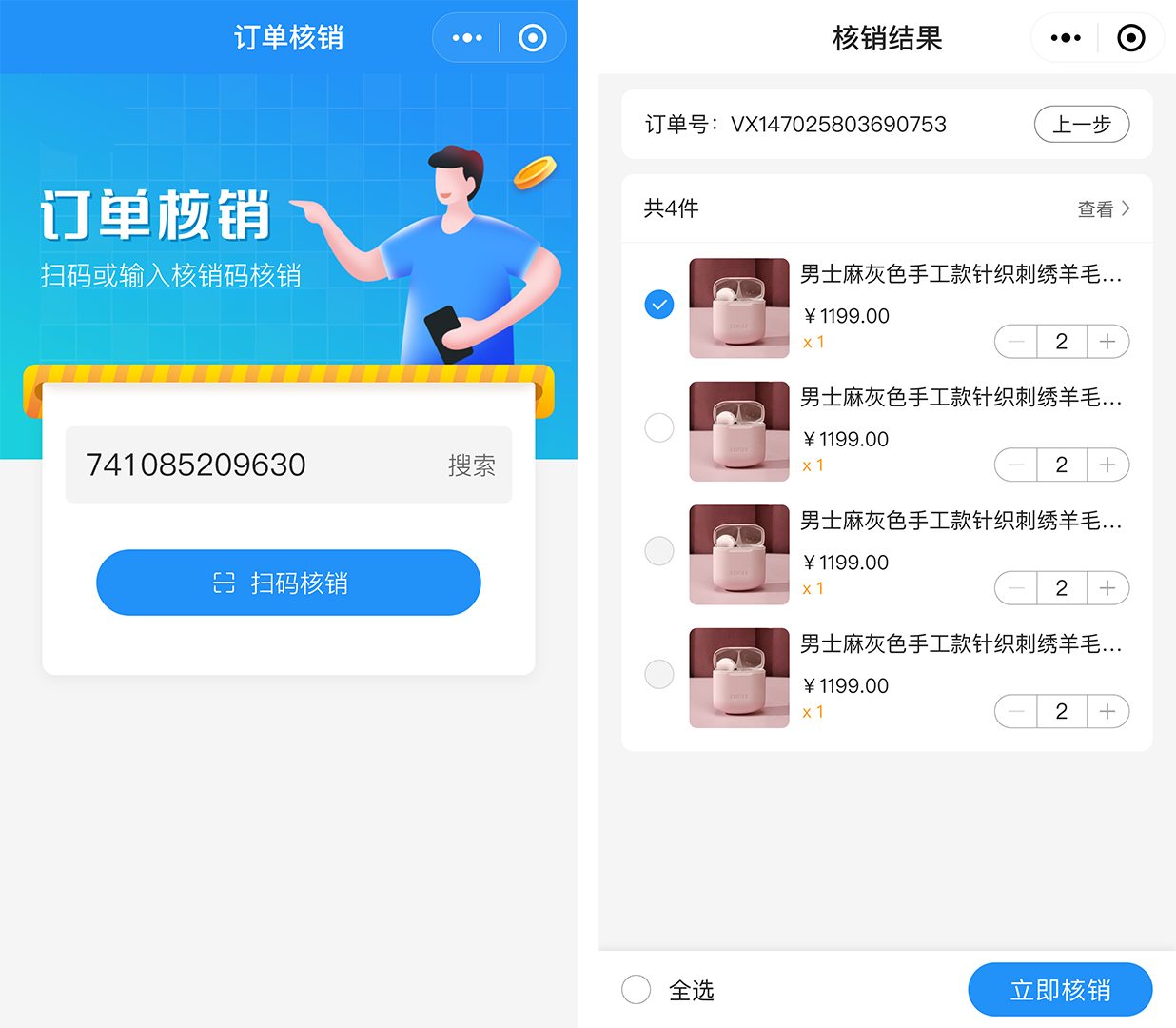The height and width of the screenshot is (1028, 1176).
Task: Close the mini program from 订单核销 header
Action: [x=533, y=38]
